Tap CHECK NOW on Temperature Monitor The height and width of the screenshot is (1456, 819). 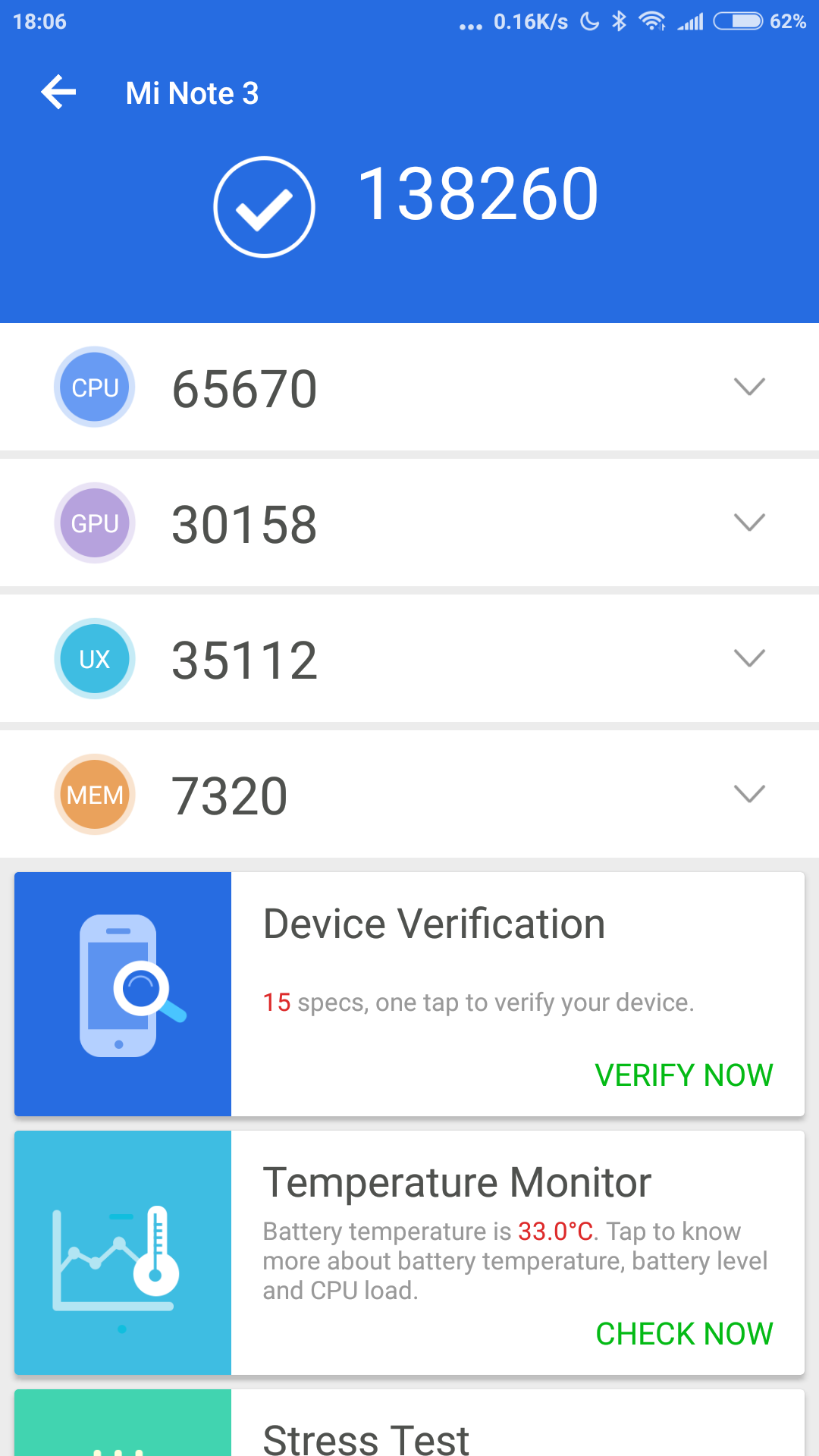(x=683, y=1333)
